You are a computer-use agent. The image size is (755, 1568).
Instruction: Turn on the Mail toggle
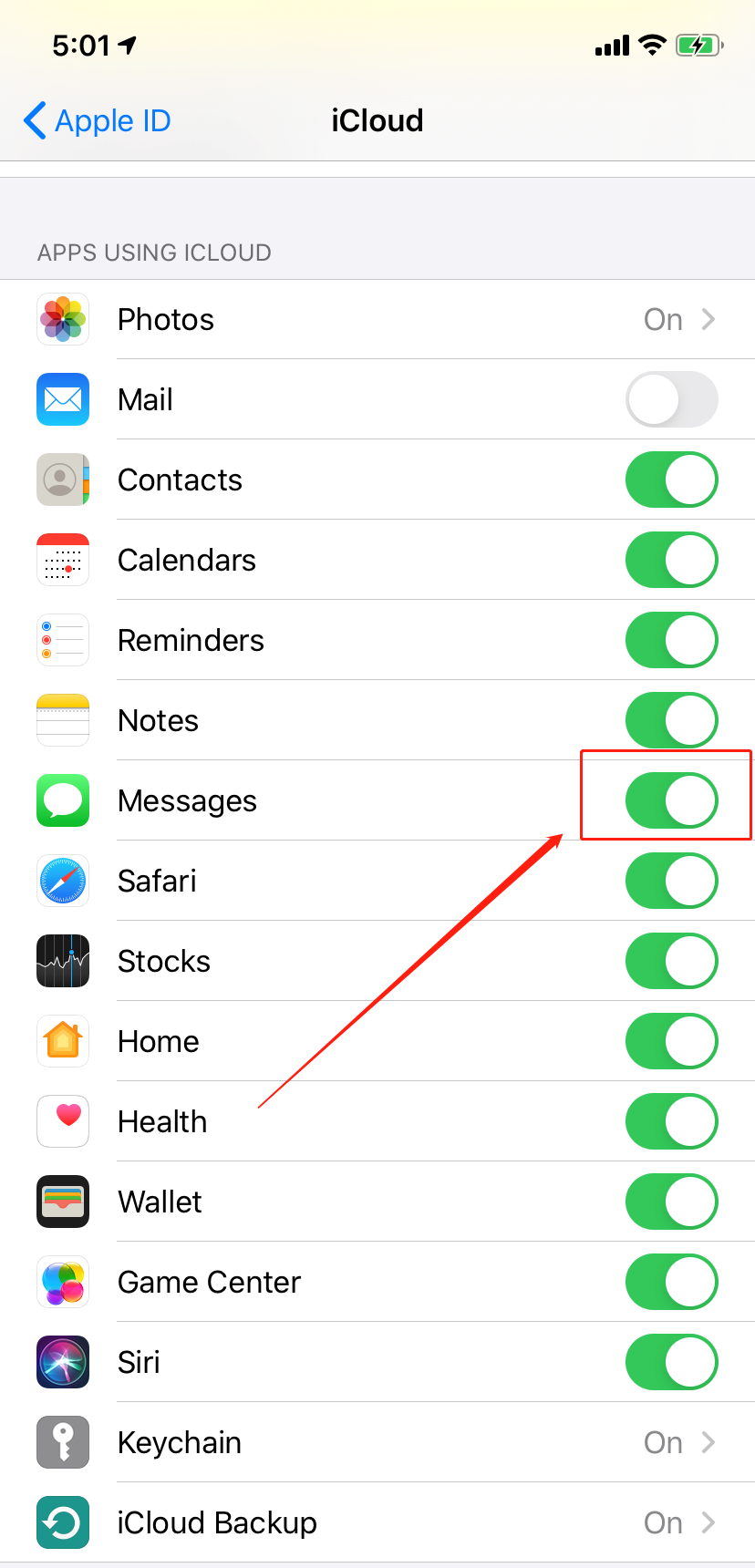[x=671, y=399]
